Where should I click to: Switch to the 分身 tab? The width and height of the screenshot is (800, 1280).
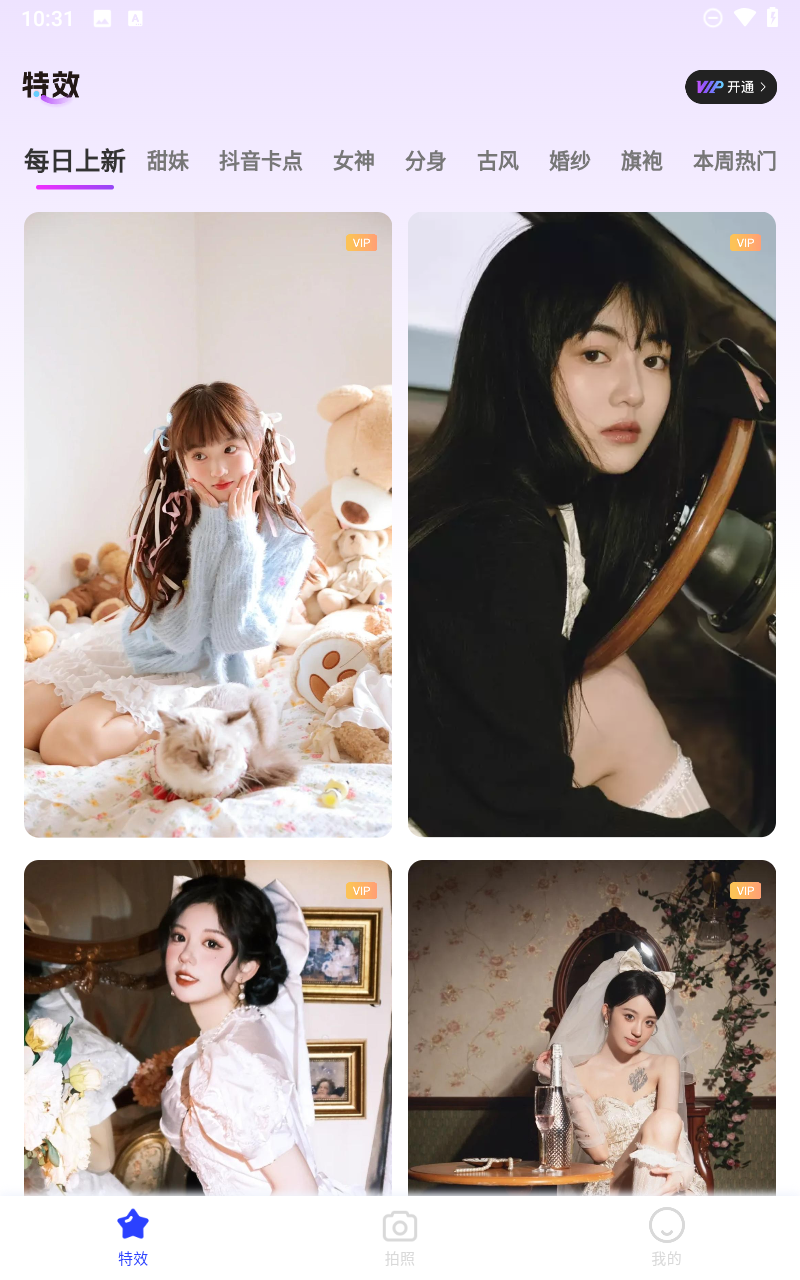426,161
